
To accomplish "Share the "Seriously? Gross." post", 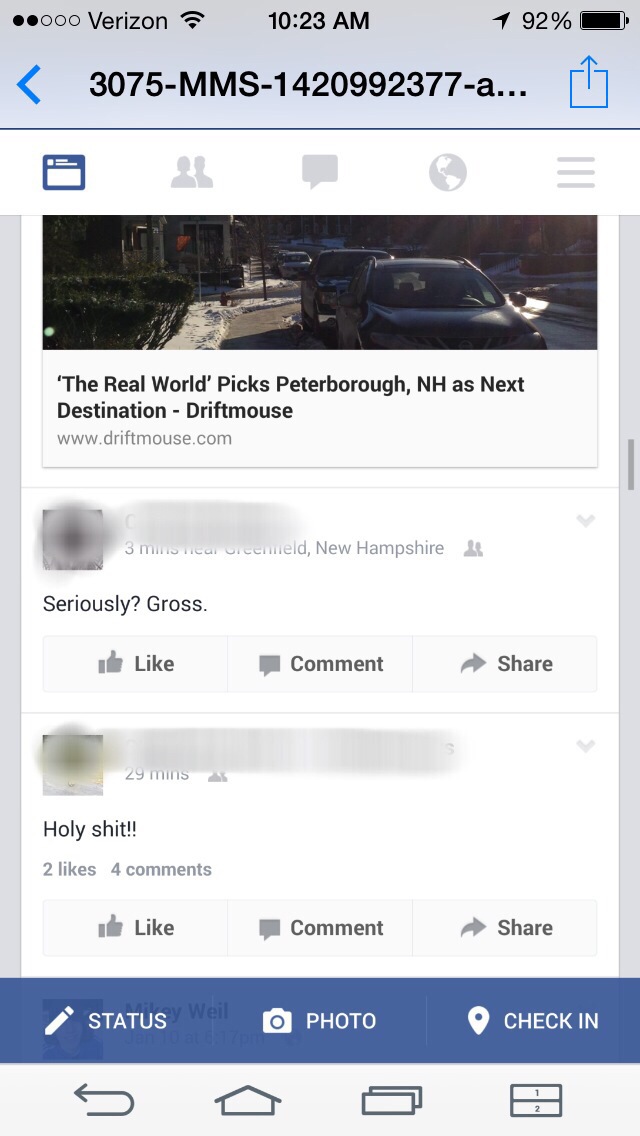I will (x=505, y=664).
